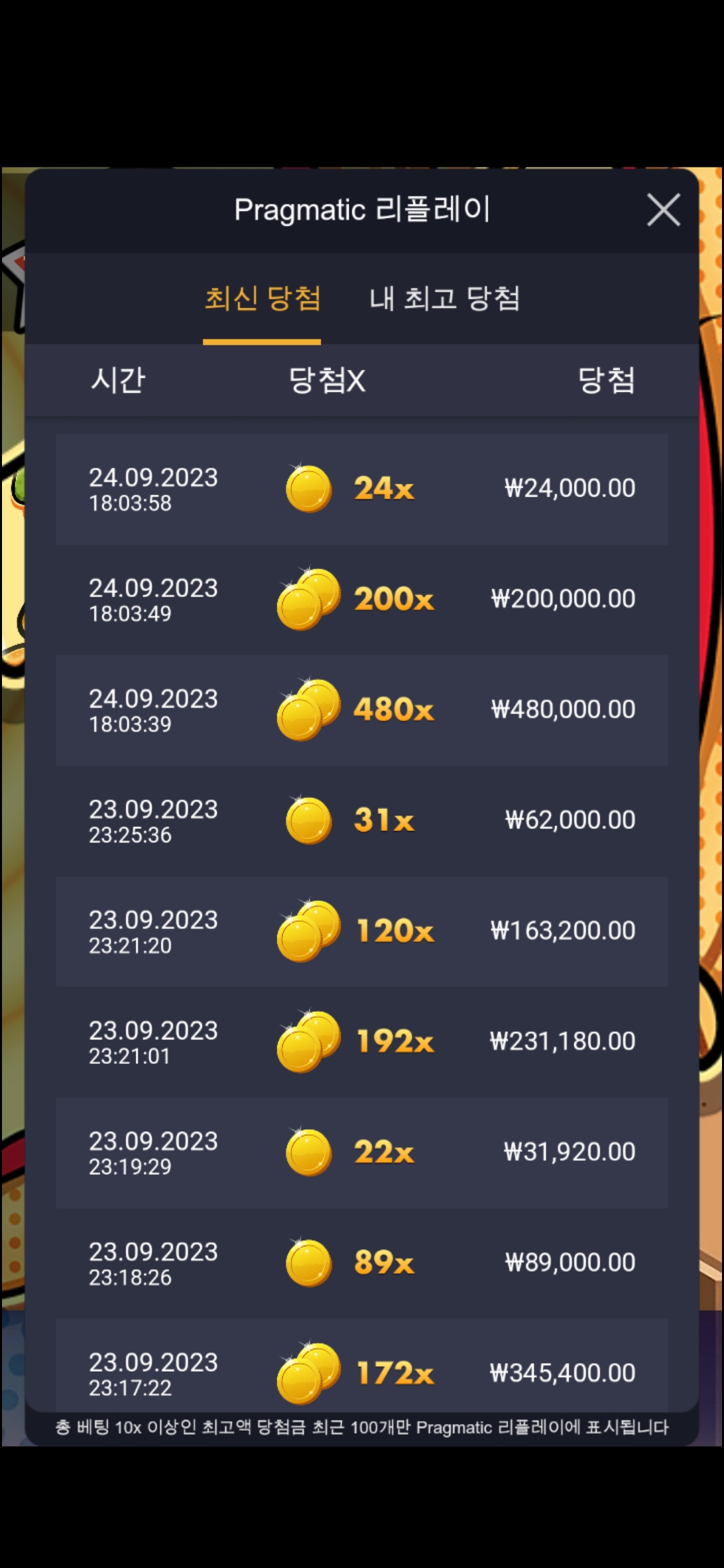Open the 24x win replay from 18:03:58
The height and width of the screenshot is (1568, 724).
(x=362, y=489)
